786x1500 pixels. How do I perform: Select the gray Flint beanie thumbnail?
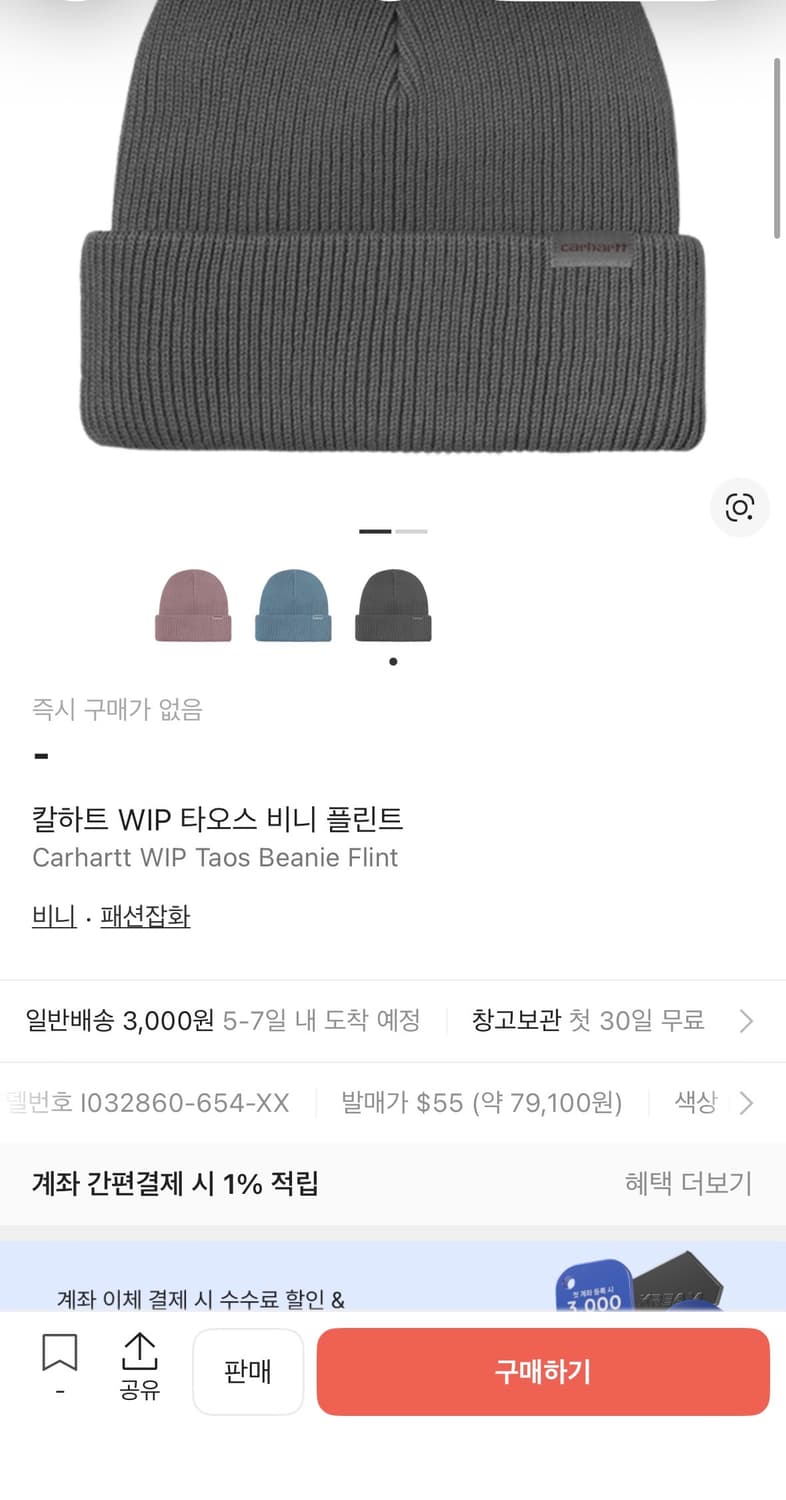coord(392,605)
